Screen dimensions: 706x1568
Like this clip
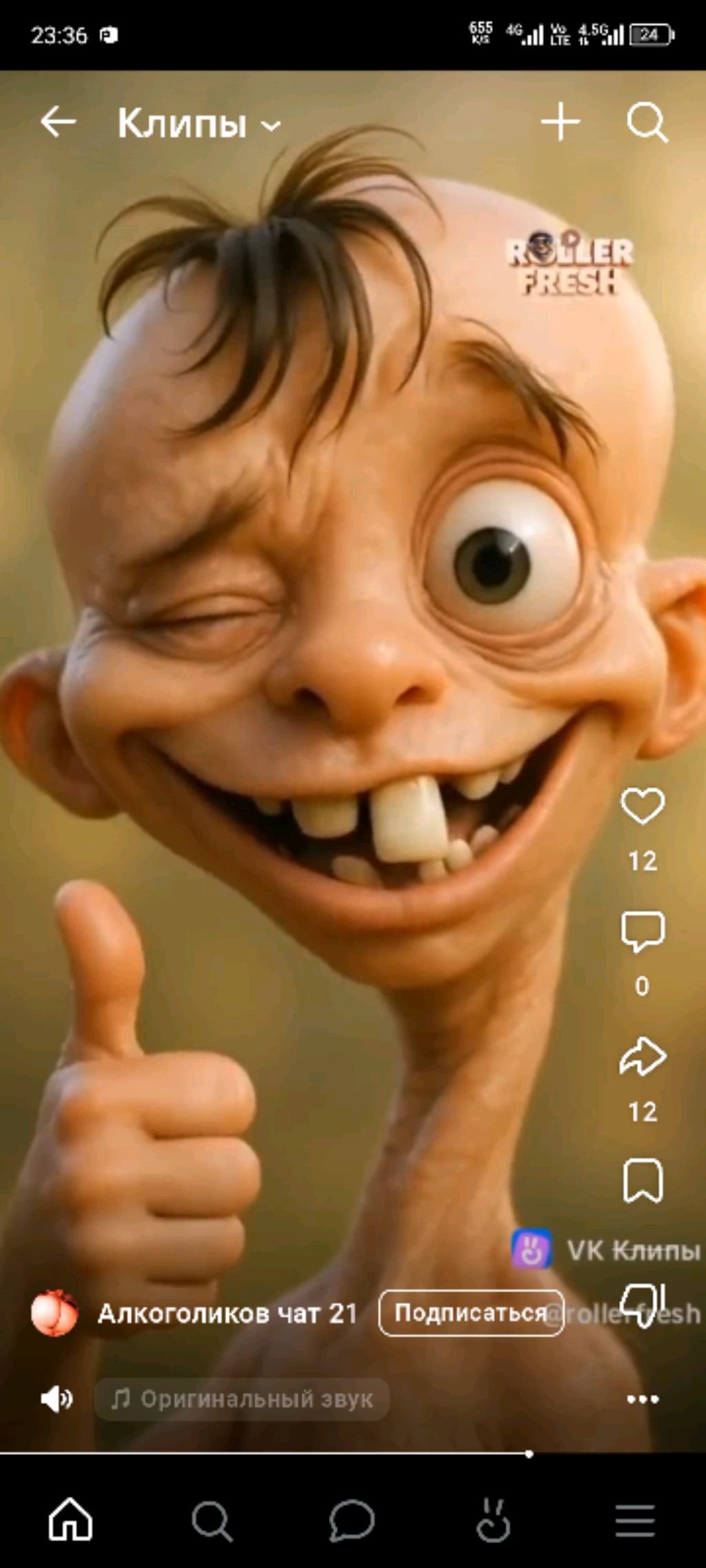[x=643, y=806]
